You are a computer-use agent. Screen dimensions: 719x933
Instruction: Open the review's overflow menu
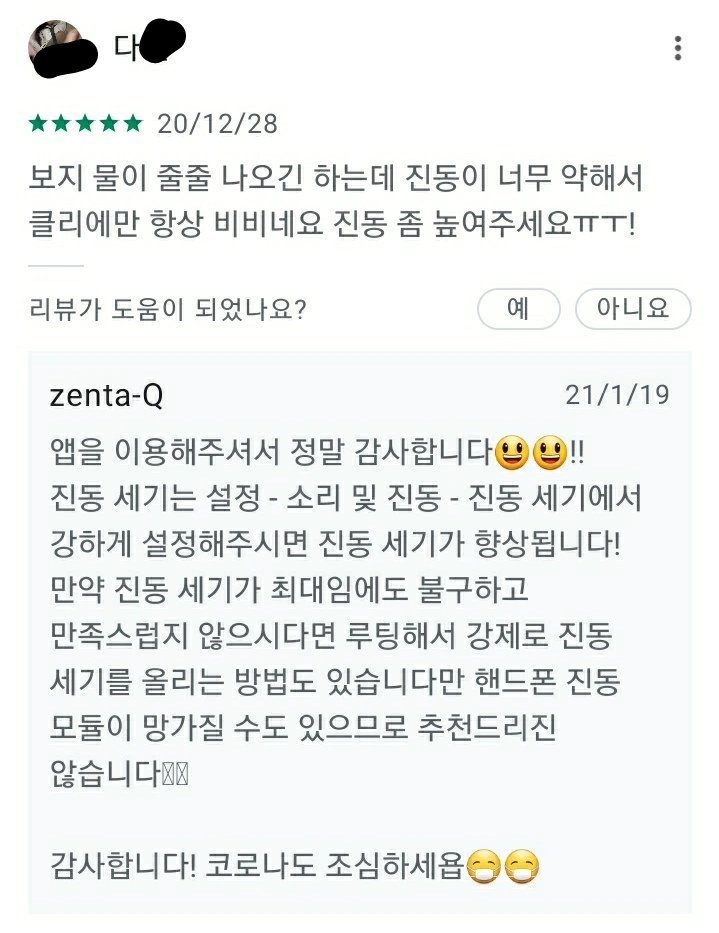pos(678,48)
